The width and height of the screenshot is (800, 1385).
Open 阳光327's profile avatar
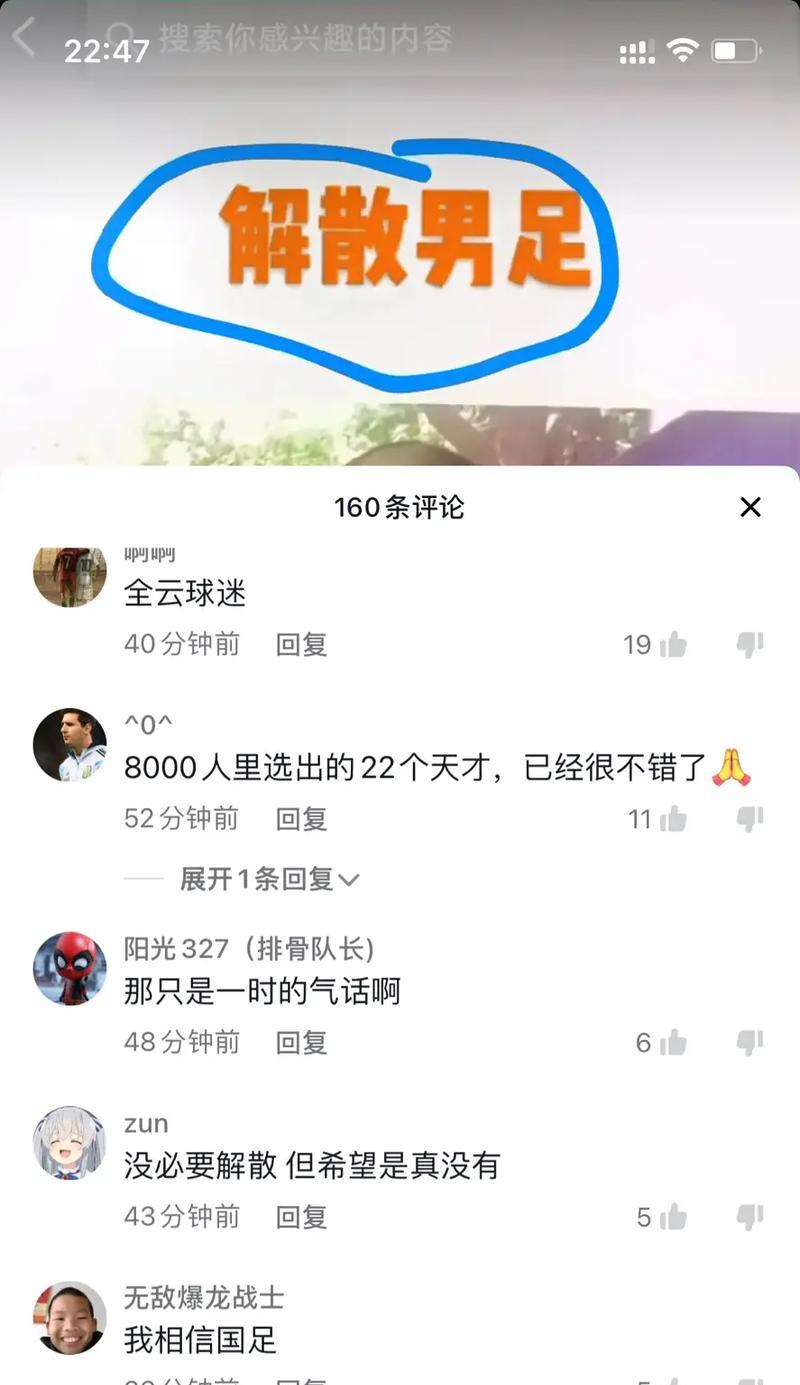[x=69, y=968]
